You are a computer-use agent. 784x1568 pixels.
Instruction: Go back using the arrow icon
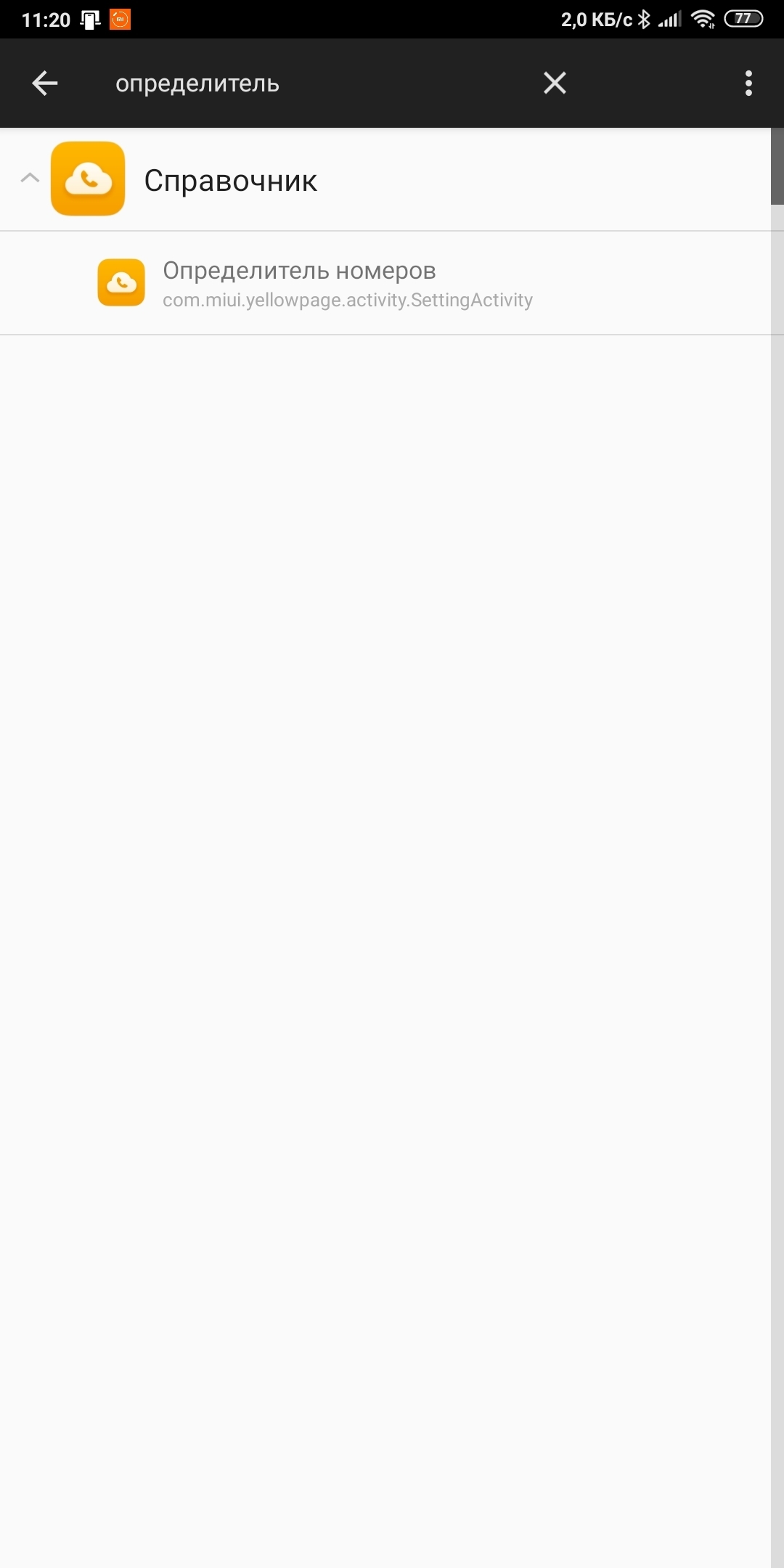click(x=45, y=83)
